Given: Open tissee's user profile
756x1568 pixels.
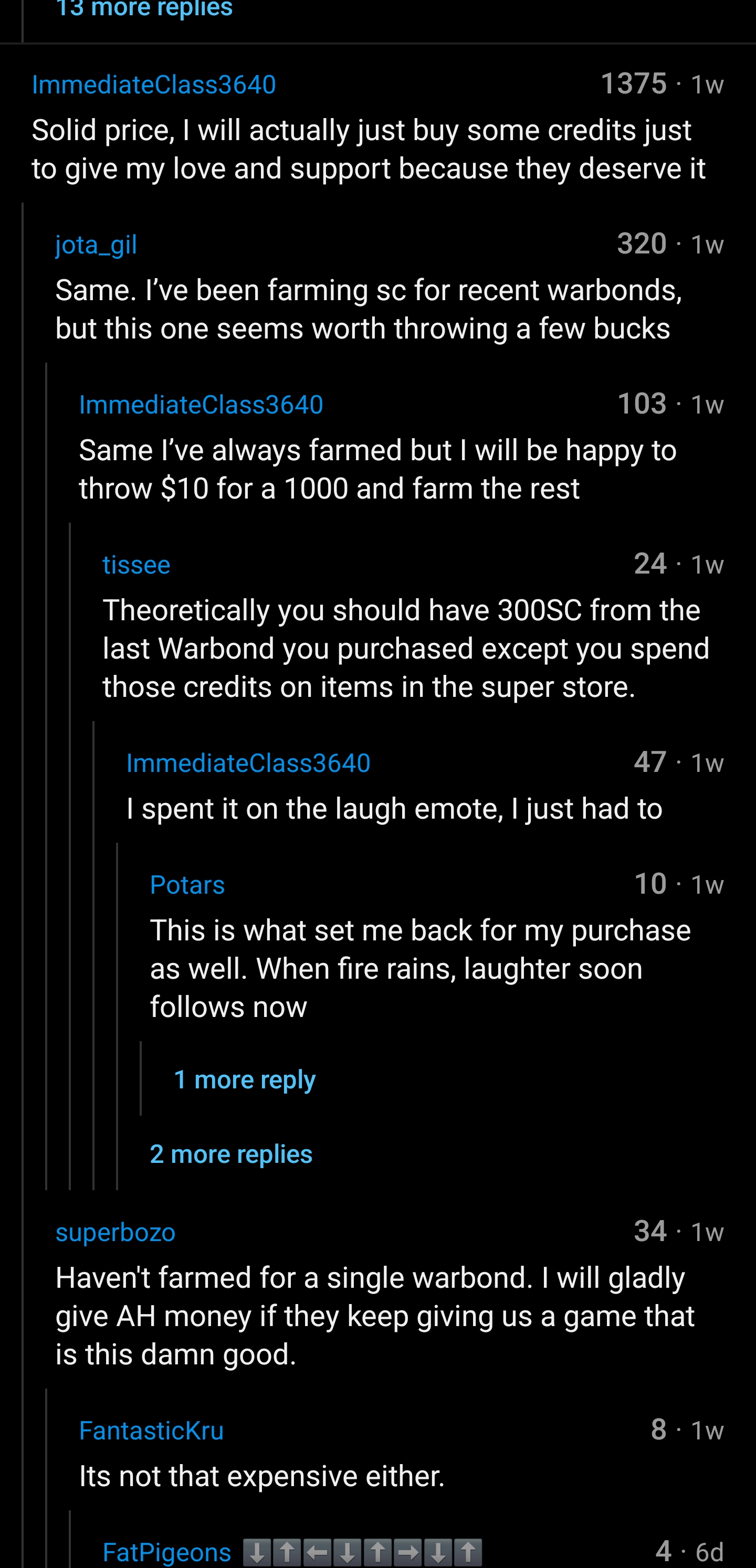Looking at the screenshot, I should pyautogui.click(x=136, y=565).
